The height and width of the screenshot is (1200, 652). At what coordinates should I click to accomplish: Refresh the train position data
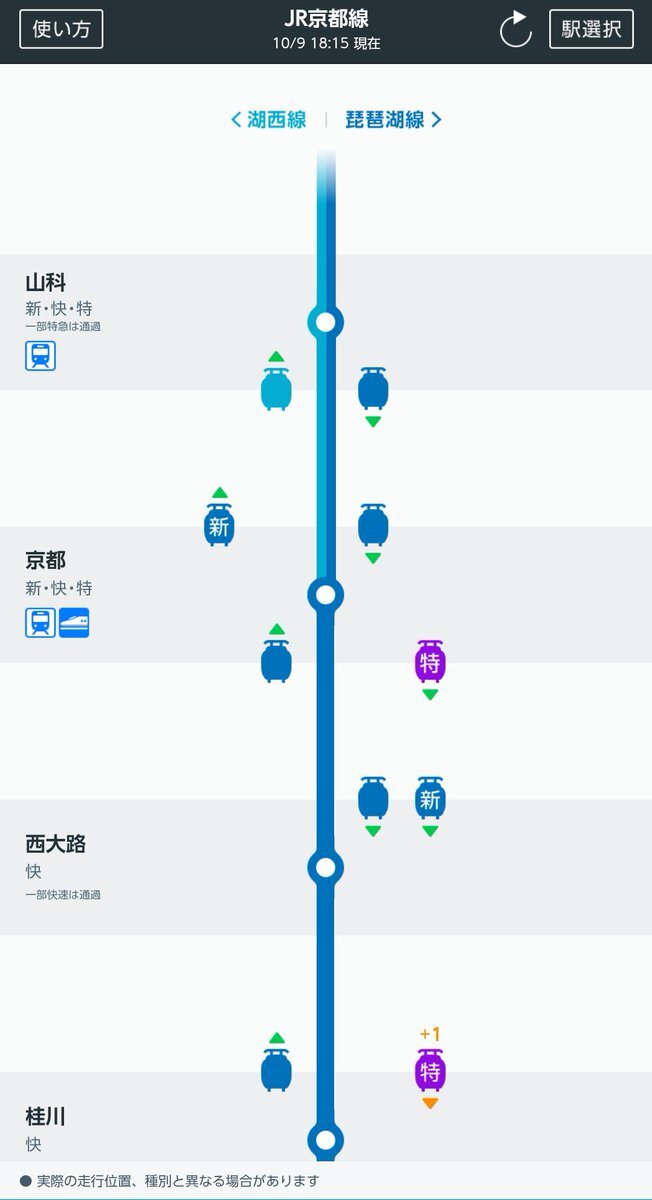516,29
